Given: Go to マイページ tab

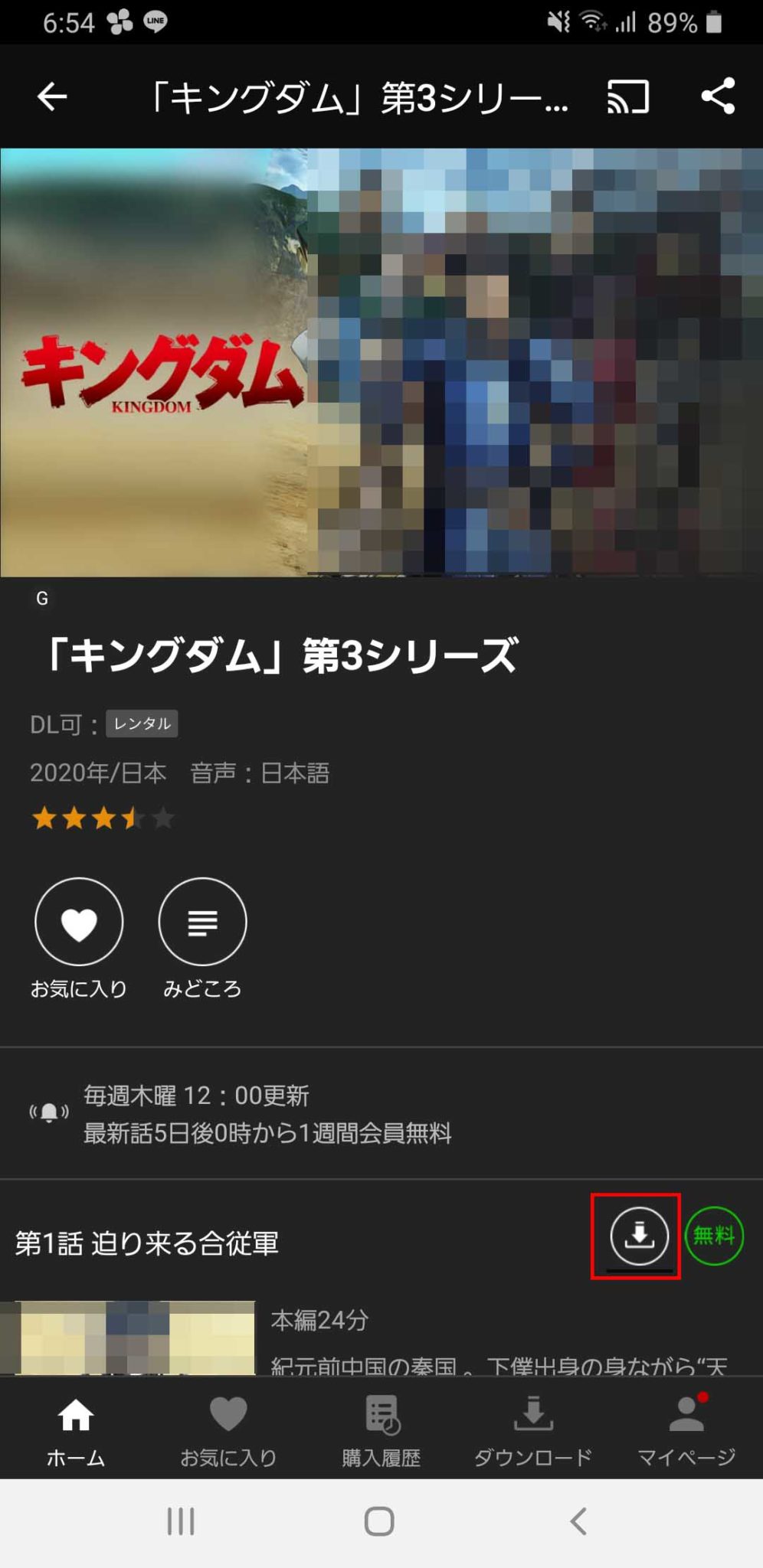Looking at the screenshot, I should pos(686,1430).
